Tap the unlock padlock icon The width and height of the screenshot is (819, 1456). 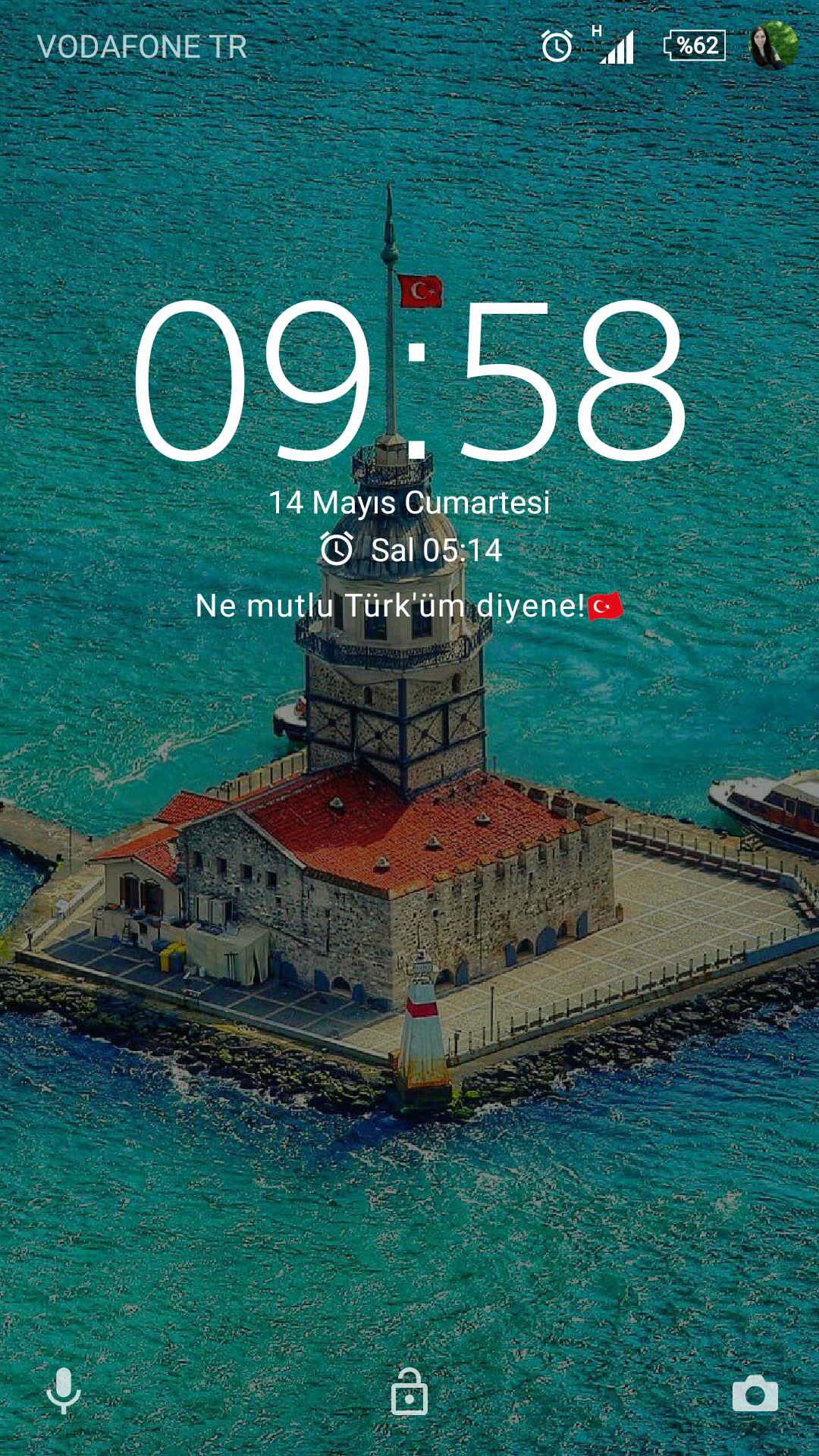tap(409, 1392)
